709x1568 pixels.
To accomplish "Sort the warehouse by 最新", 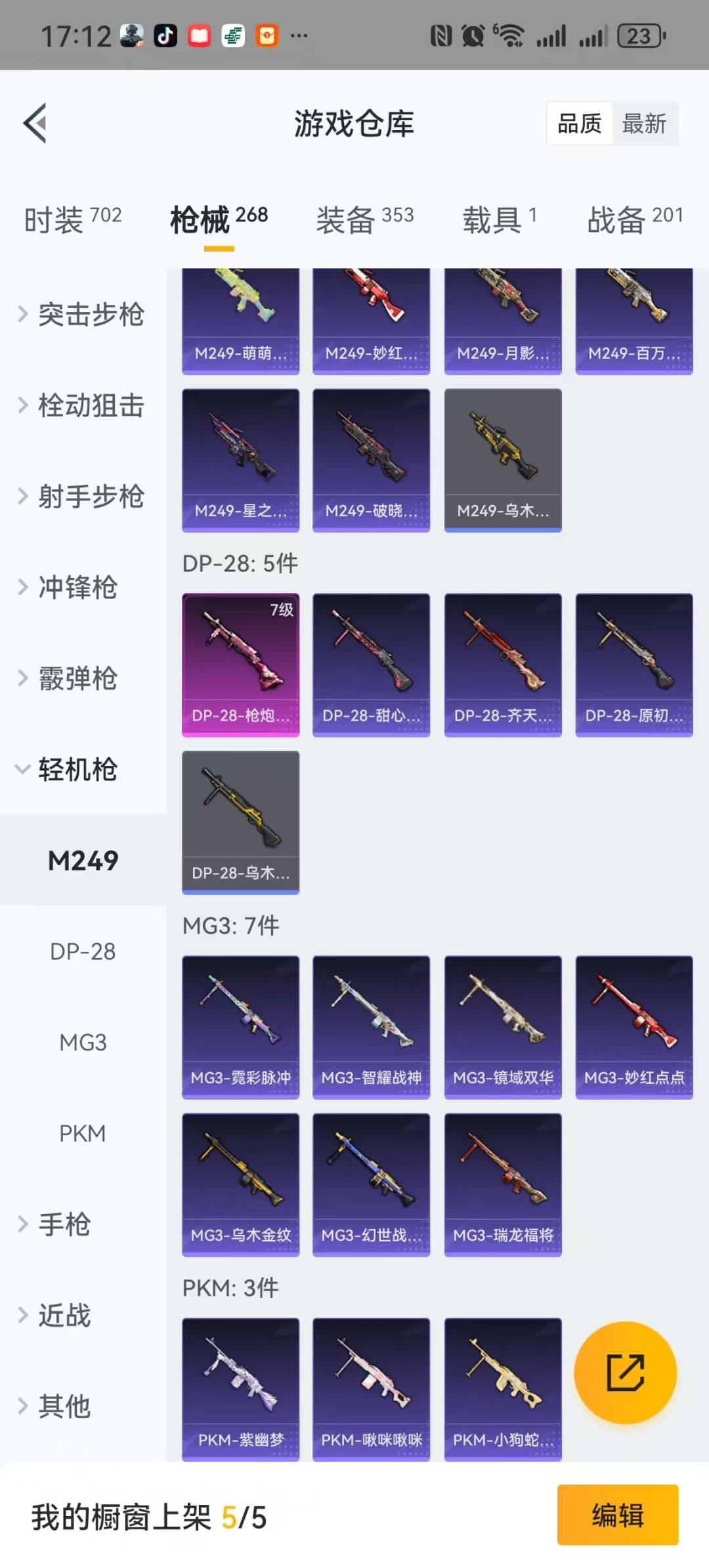I will [644, 123].
